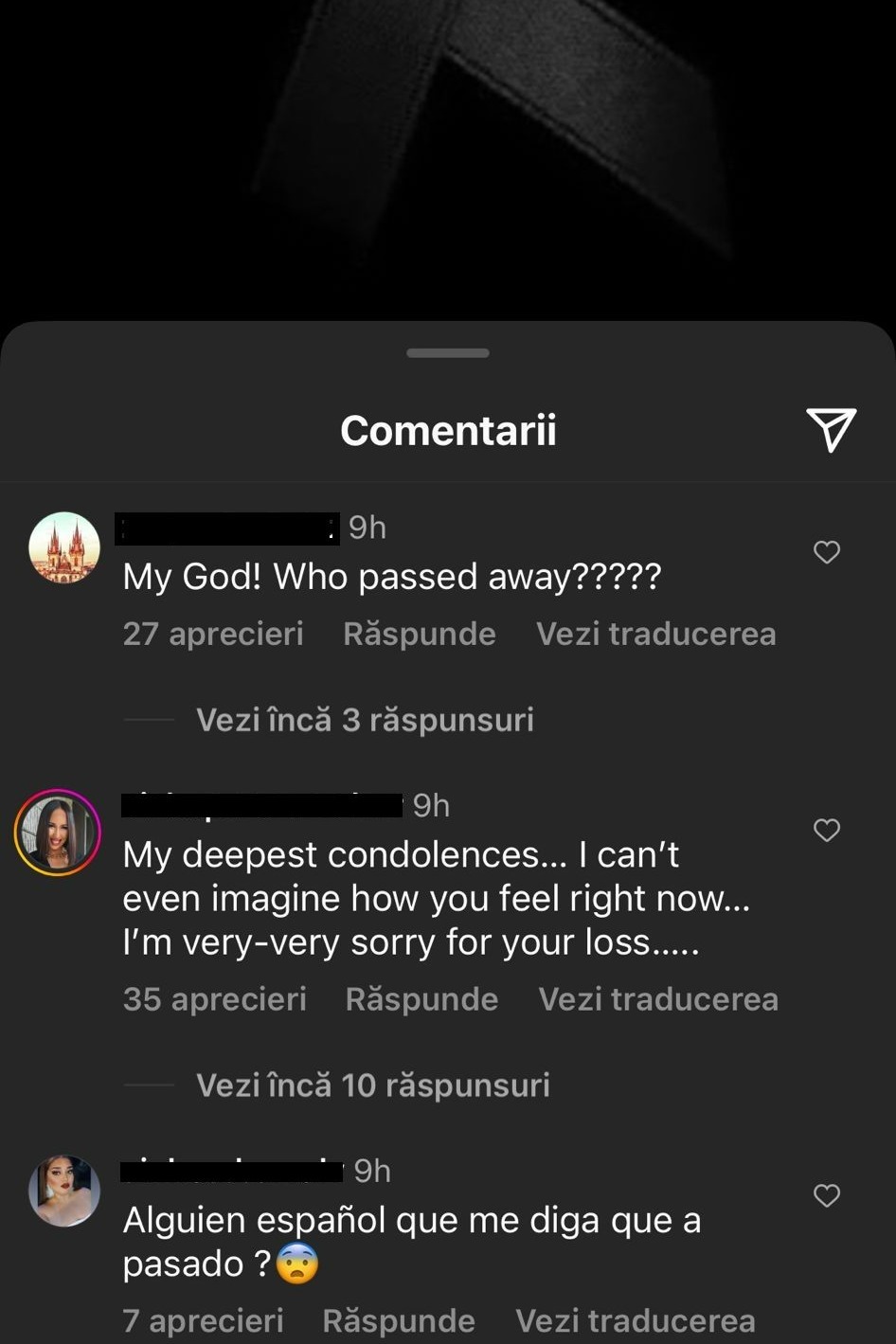Tap the comments sheet drag handle

[448, 353]
